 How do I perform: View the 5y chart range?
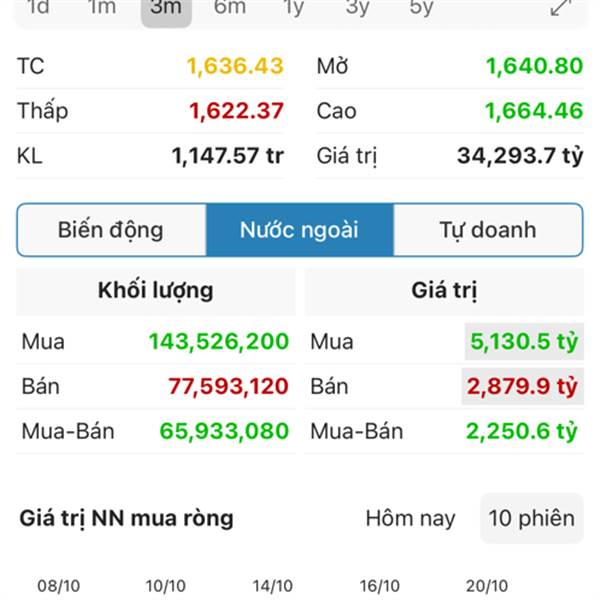click(x=421, y=8)
